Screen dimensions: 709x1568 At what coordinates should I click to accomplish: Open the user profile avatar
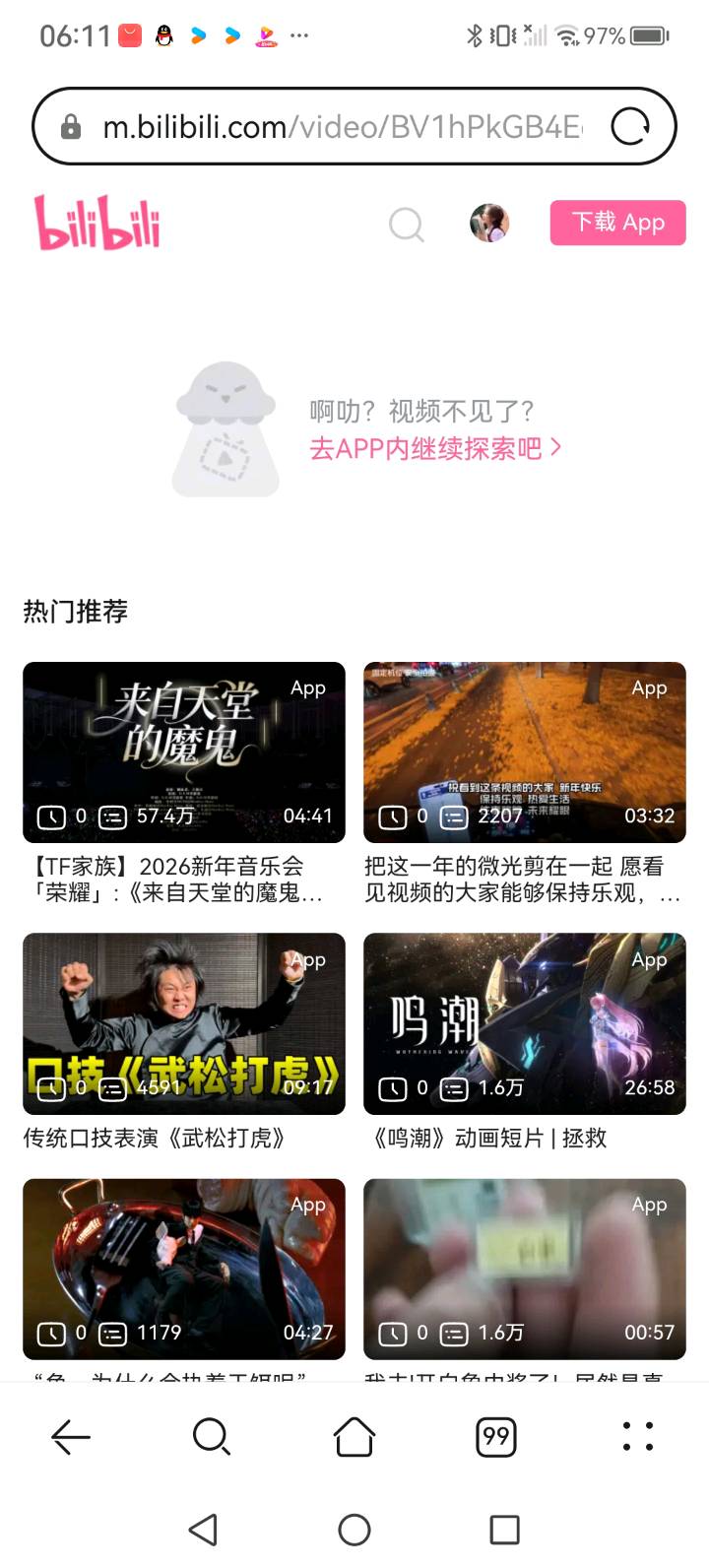pyautogui.click(x=489, y=224)
